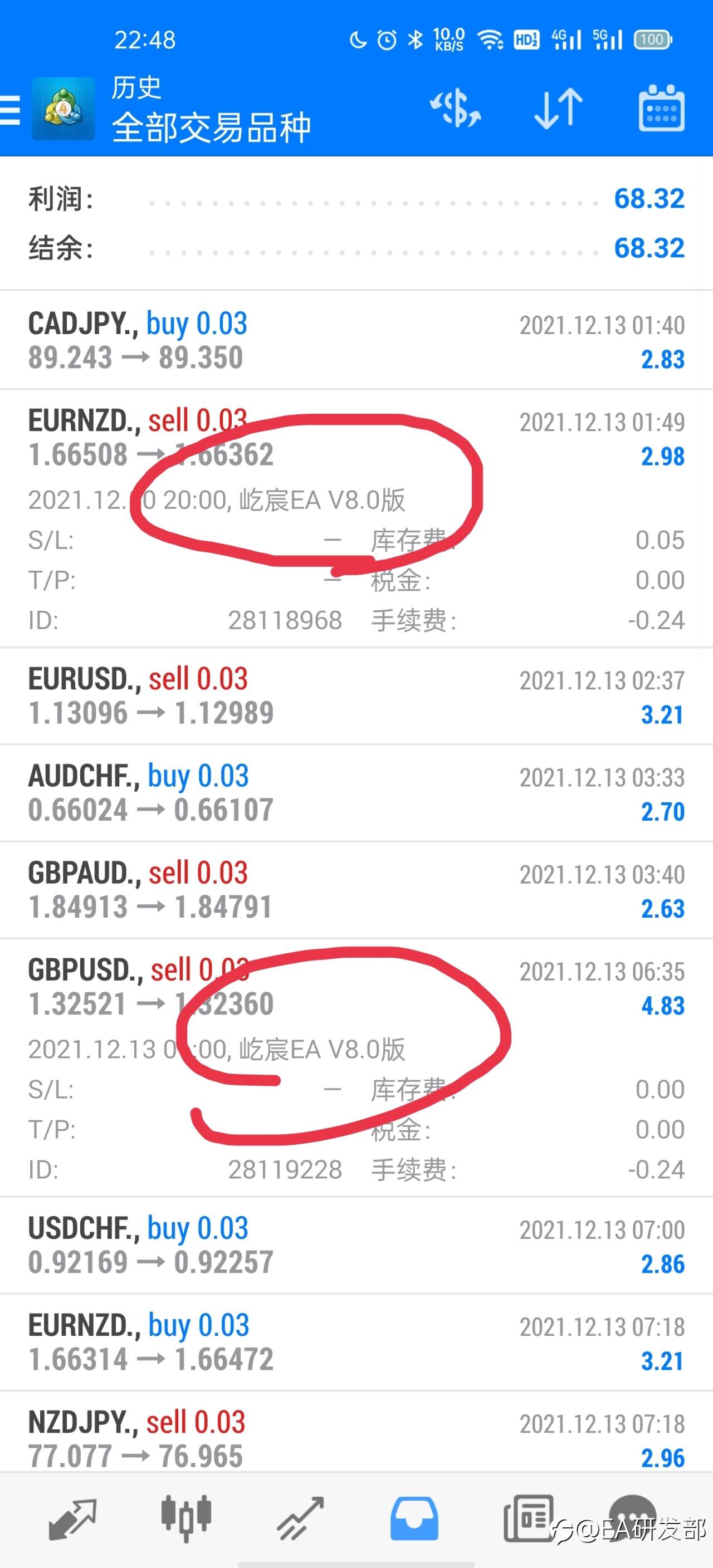The height and width of the screenshot is (1568, 713).
Task: Expand the CADJPY buy 0.03 trade
Action: tap(356, 340)
